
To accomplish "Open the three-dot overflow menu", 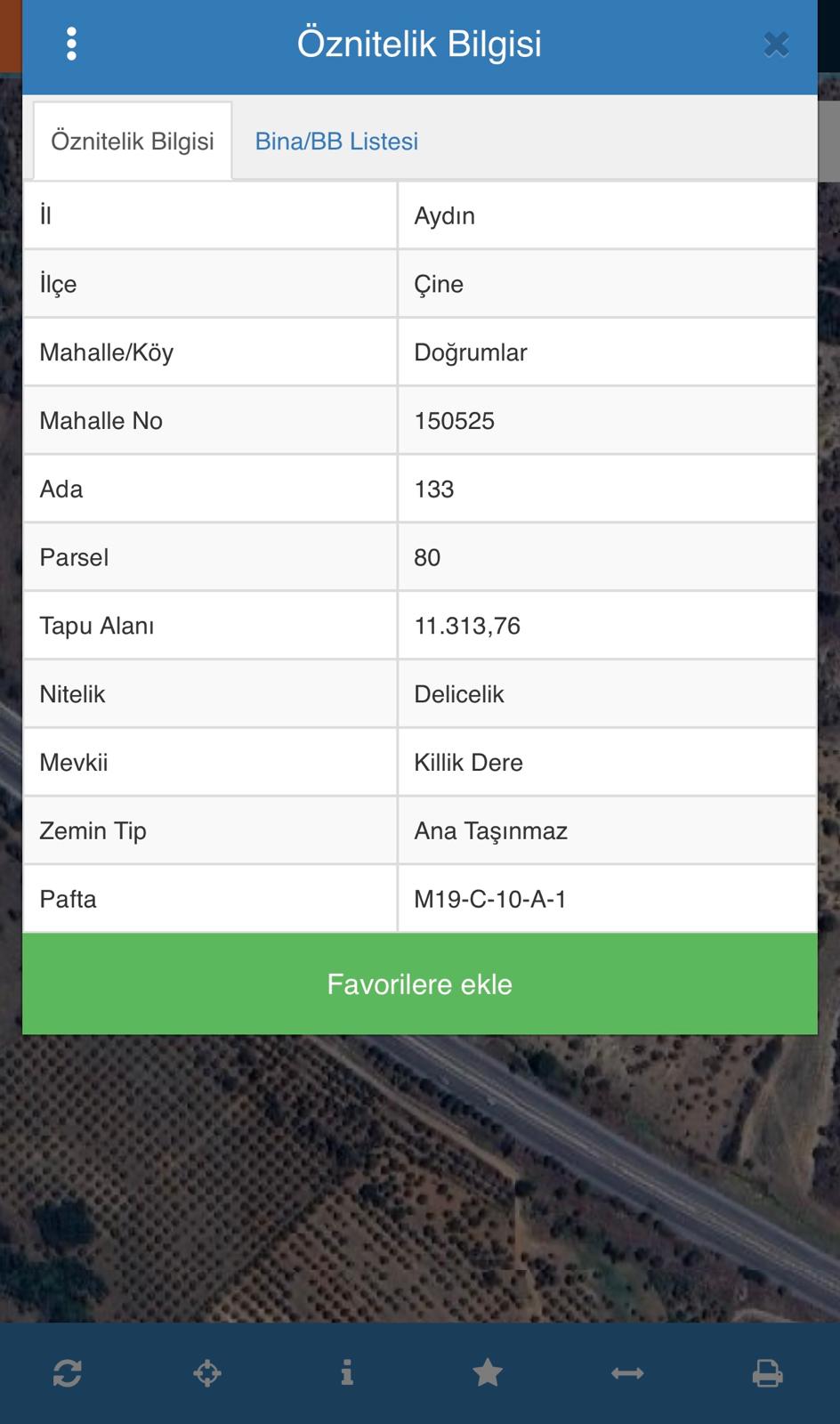I will pos(71,44).
